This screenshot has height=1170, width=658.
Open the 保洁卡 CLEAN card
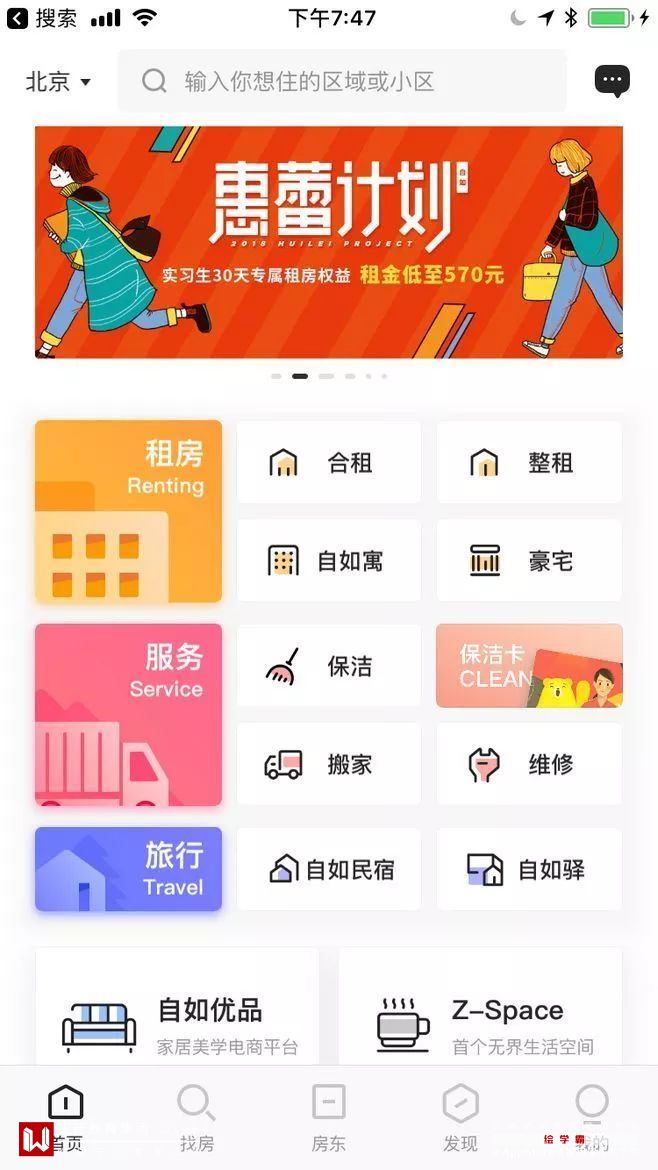click(x=529, y=666)
